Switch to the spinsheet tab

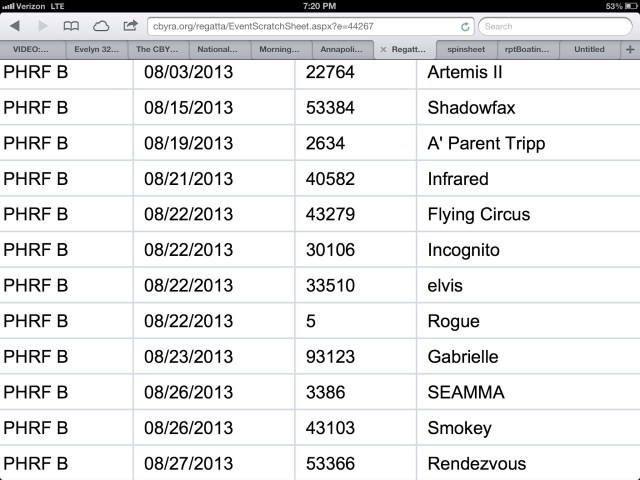(467, 49)
